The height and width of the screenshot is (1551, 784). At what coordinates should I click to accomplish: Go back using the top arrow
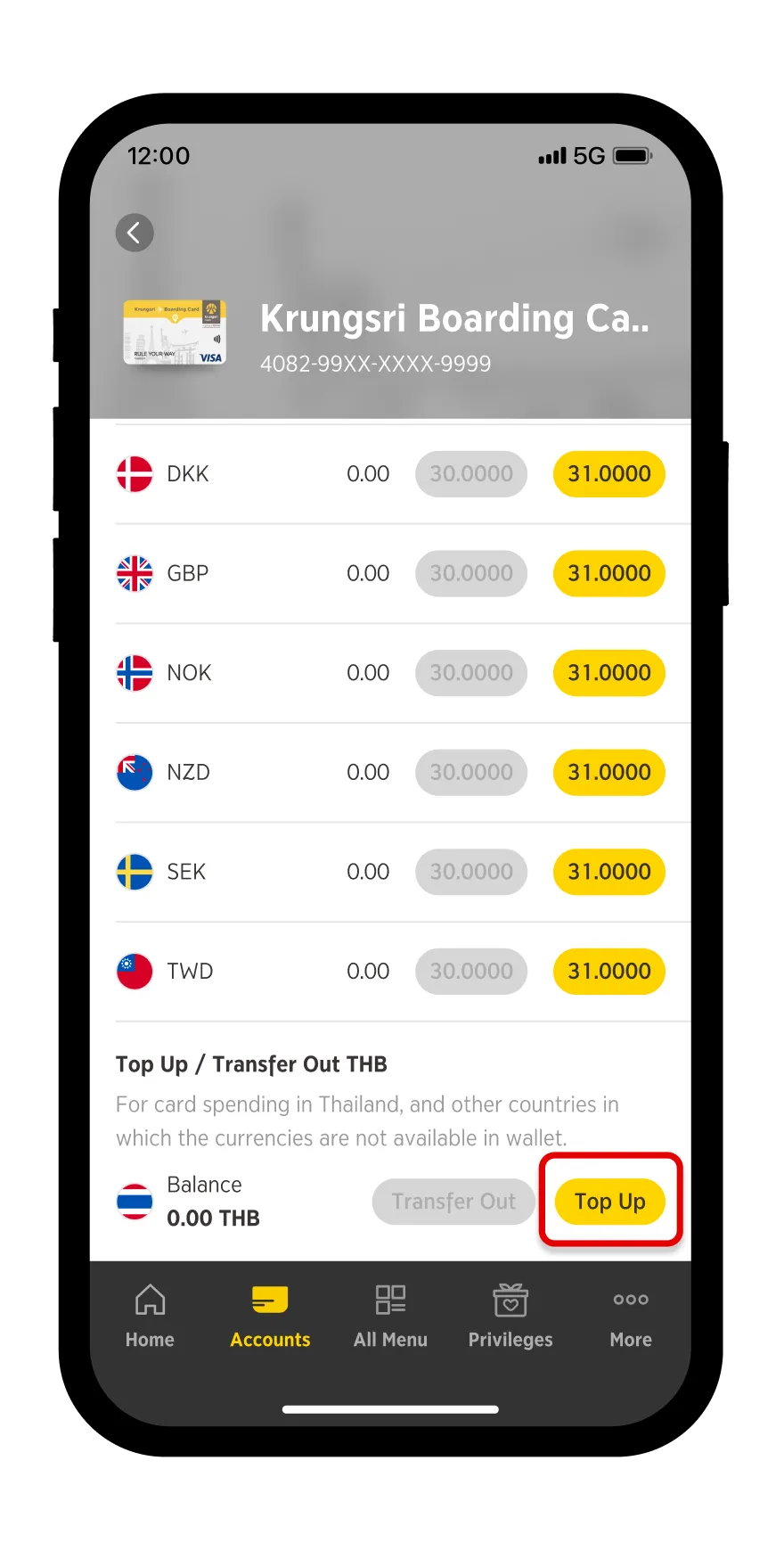point(135,233)
